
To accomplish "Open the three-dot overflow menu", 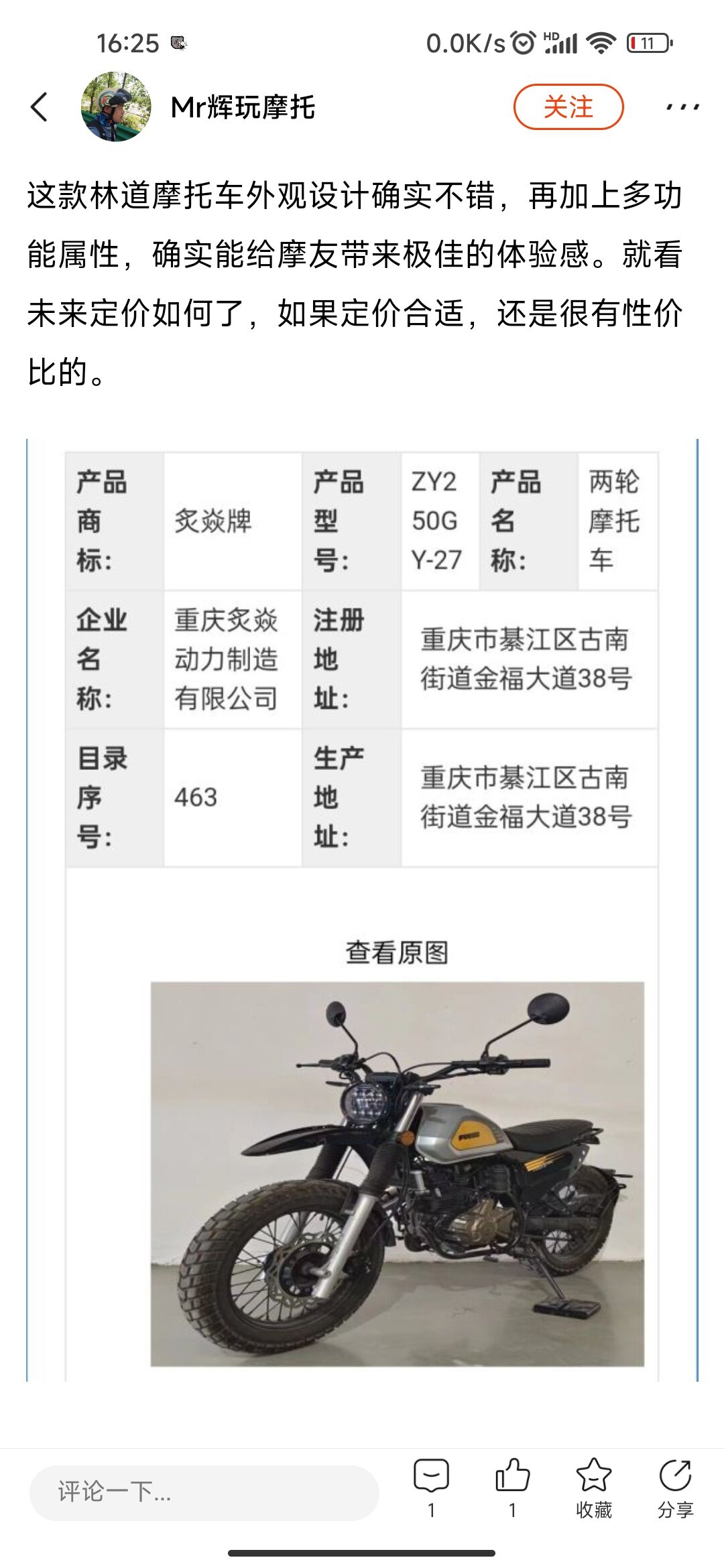I will 682,107.
